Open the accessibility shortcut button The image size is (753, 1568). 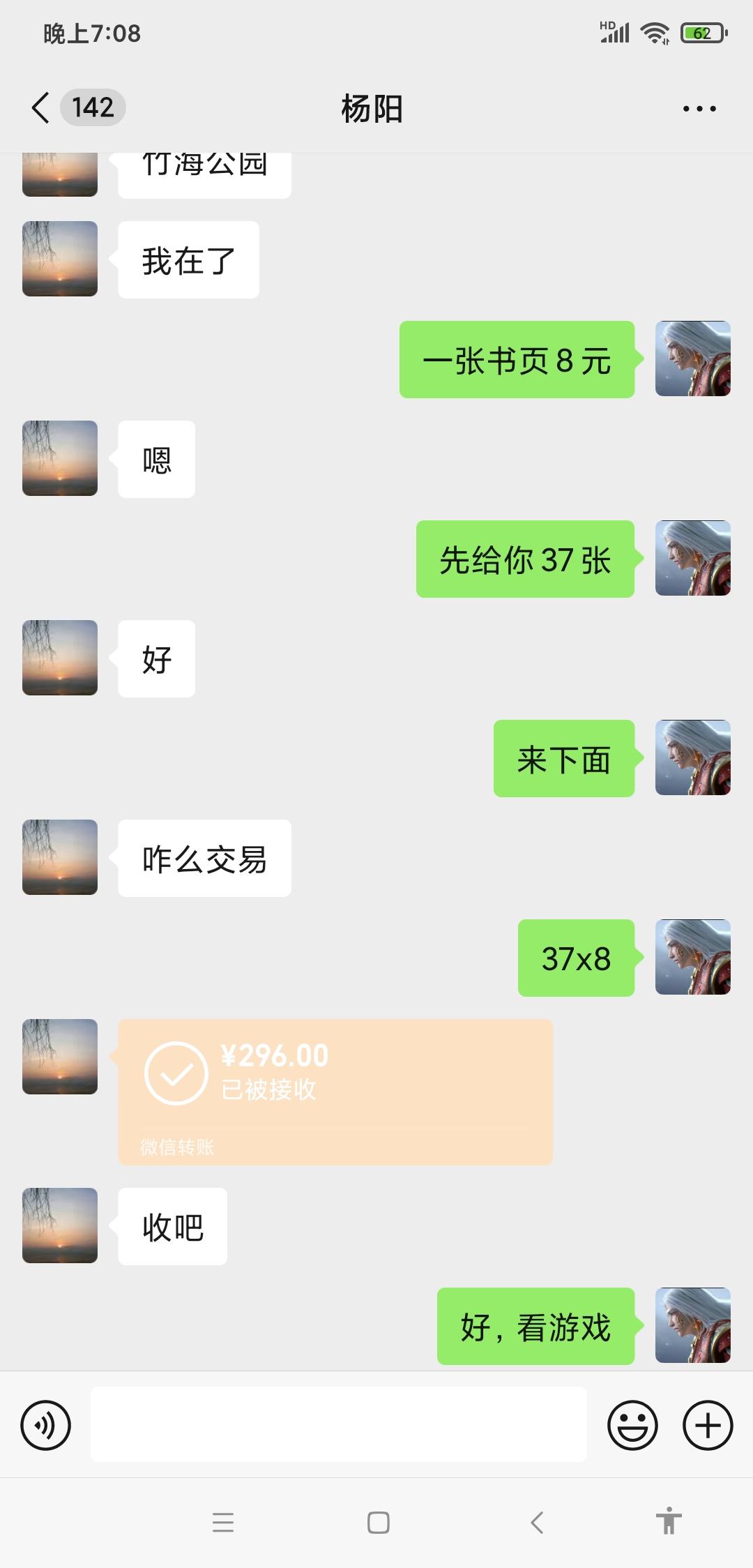pos(669,1521)
